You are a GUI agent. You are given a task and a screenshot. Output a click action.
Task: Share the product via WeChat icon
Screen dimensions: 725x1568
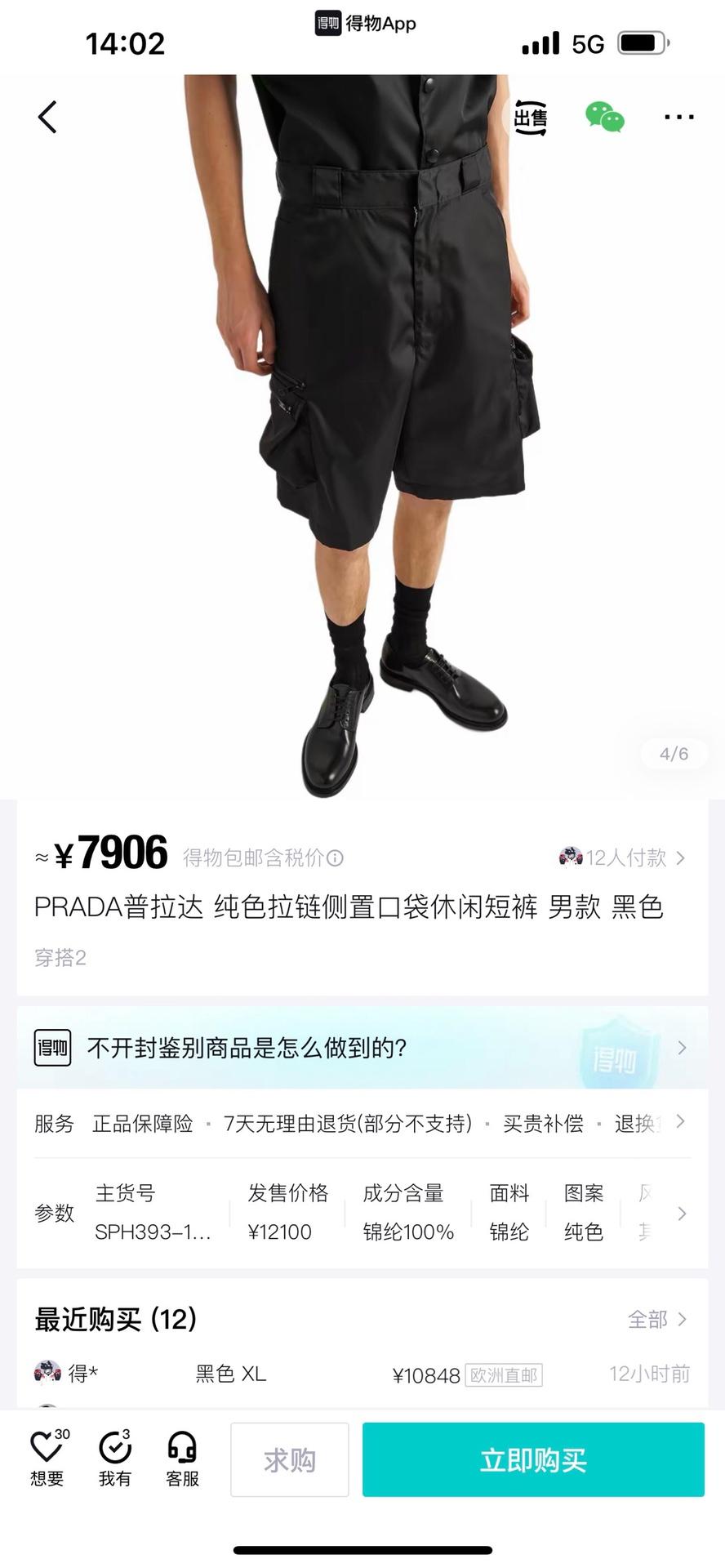coord(604,117)
